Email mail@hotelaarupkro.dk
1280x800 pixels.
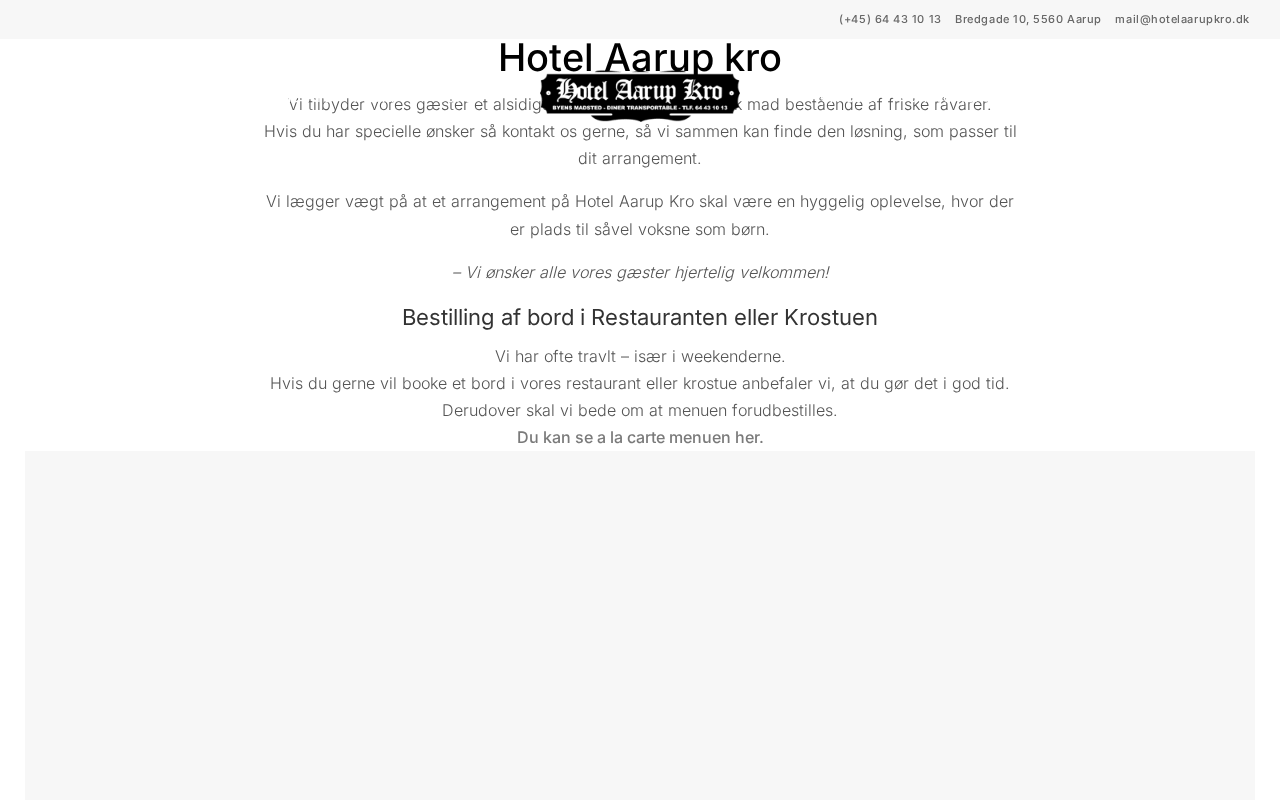click(1181, 19)
